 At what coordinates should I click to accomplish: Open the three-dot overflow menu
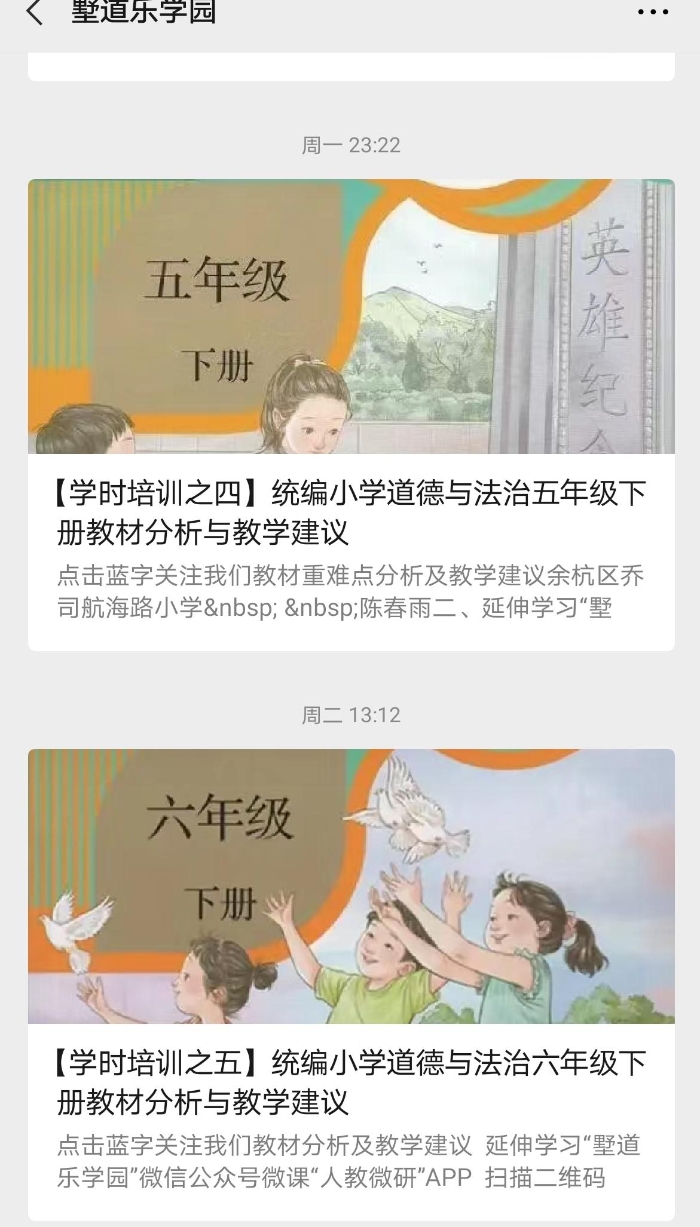[652, 13]
